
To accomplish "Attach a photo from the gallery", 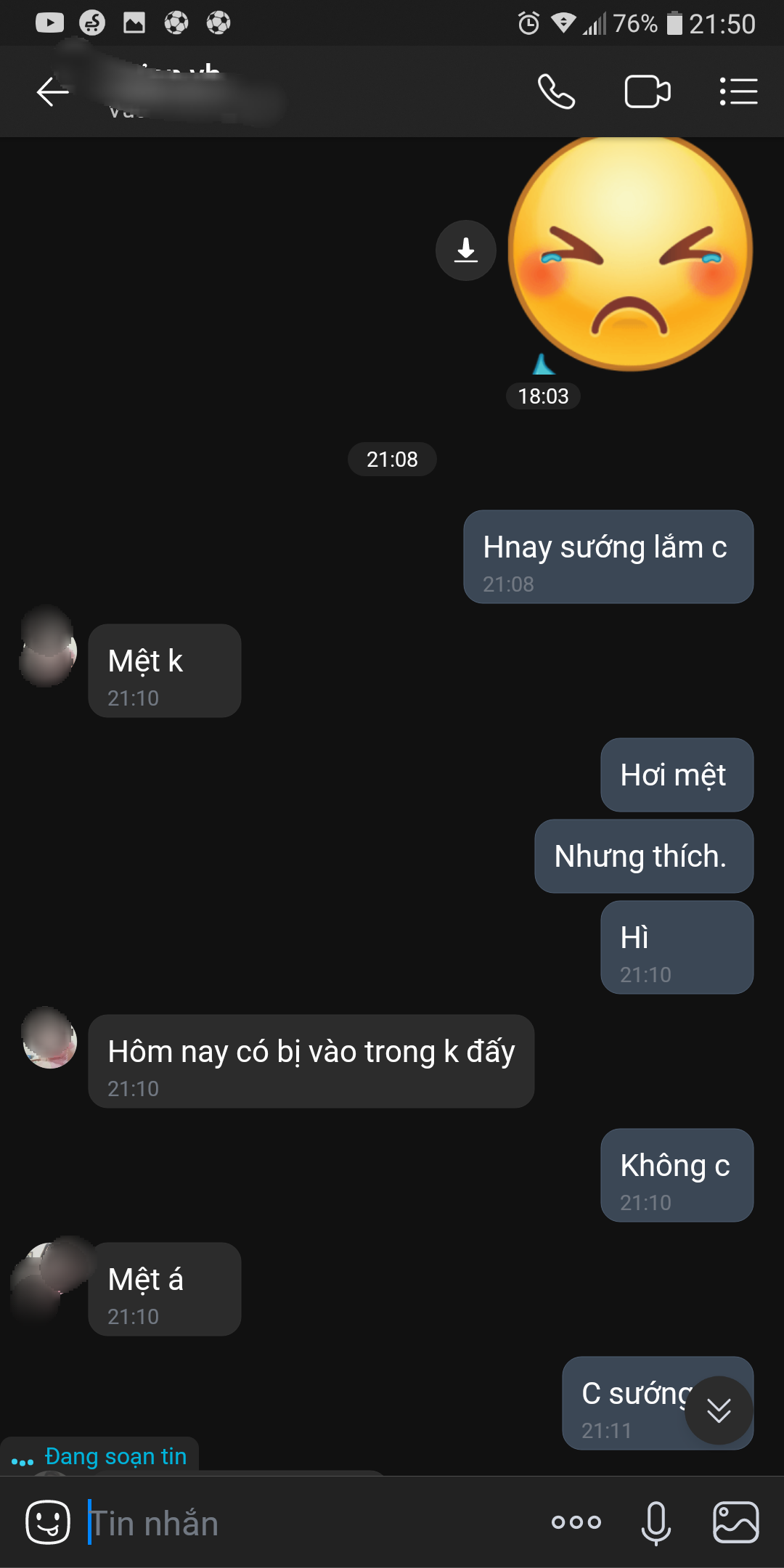I will (x=735, y=1522).
